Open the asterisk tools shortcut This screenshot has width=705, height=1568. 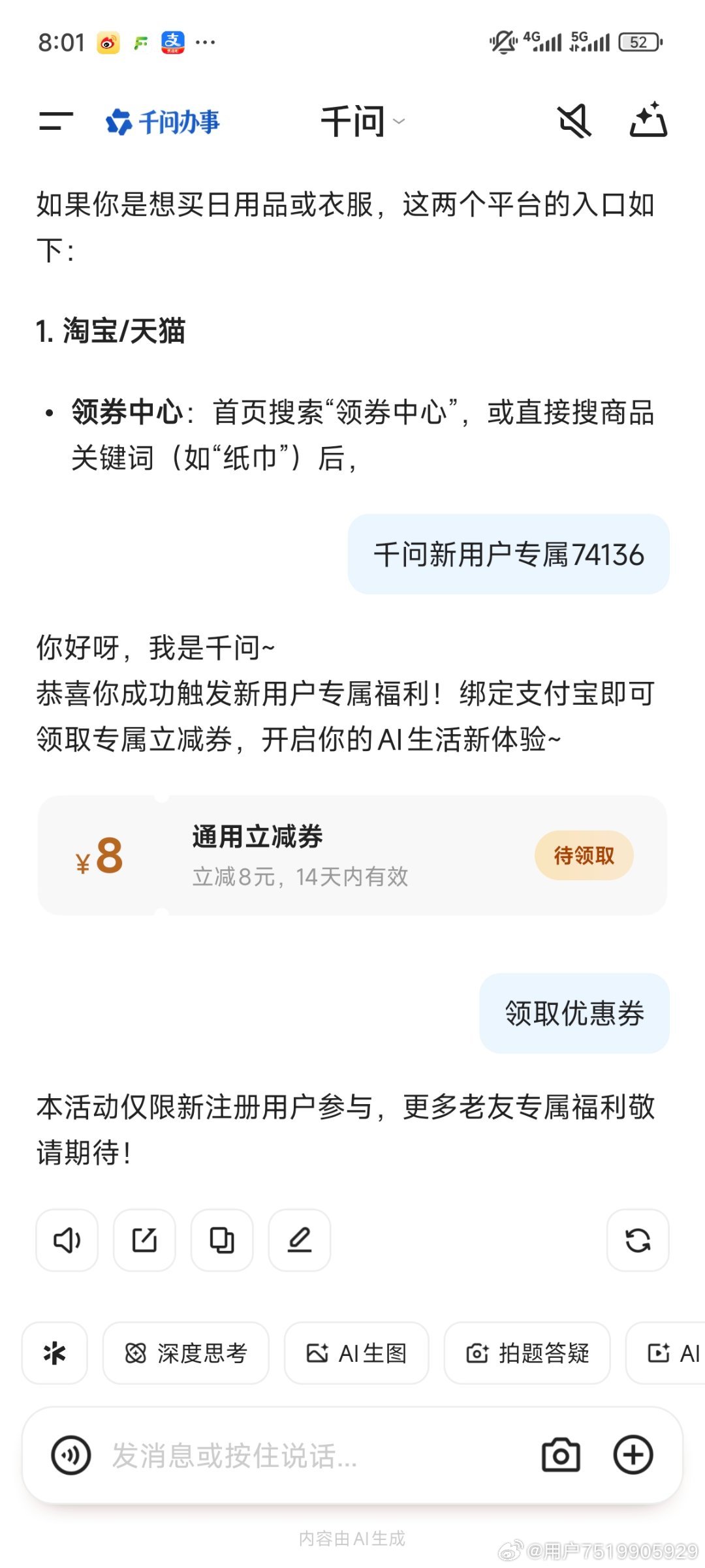click(55, 1353)
